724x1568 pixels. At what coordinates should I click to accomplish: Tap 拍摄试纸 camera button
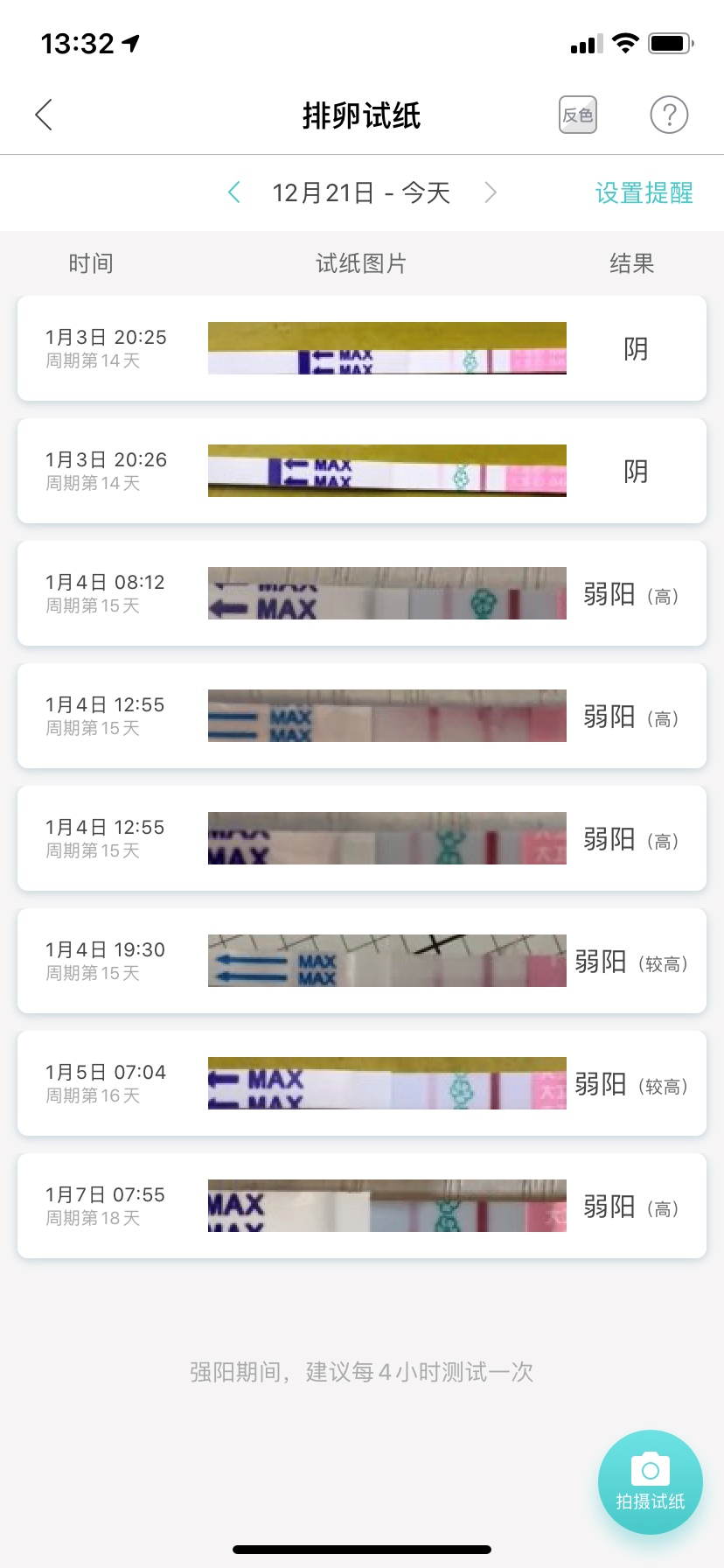[651, 1482]
